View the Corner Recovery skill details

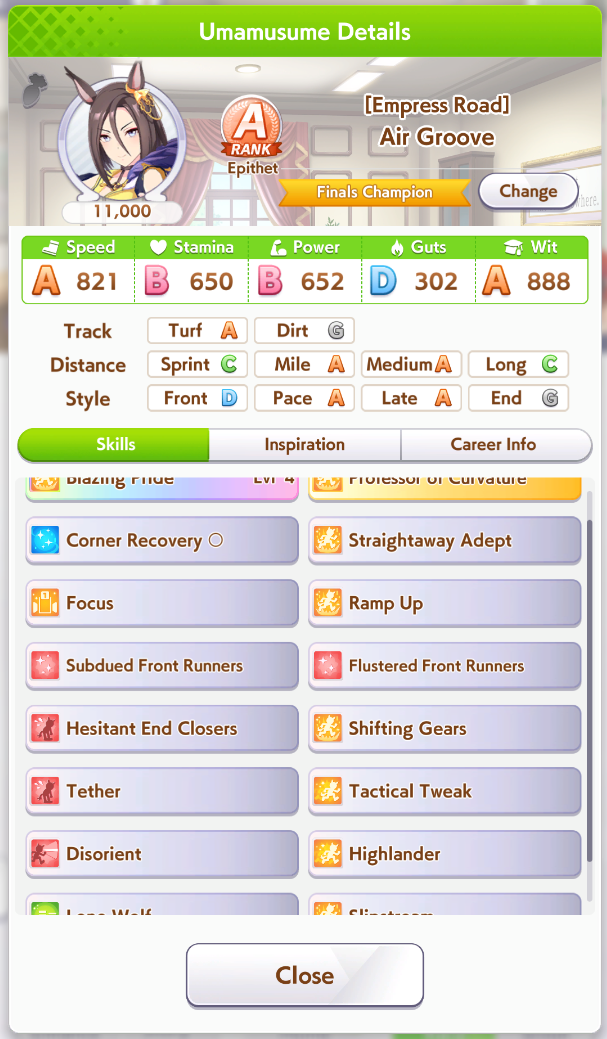click(x=162, y=541)
